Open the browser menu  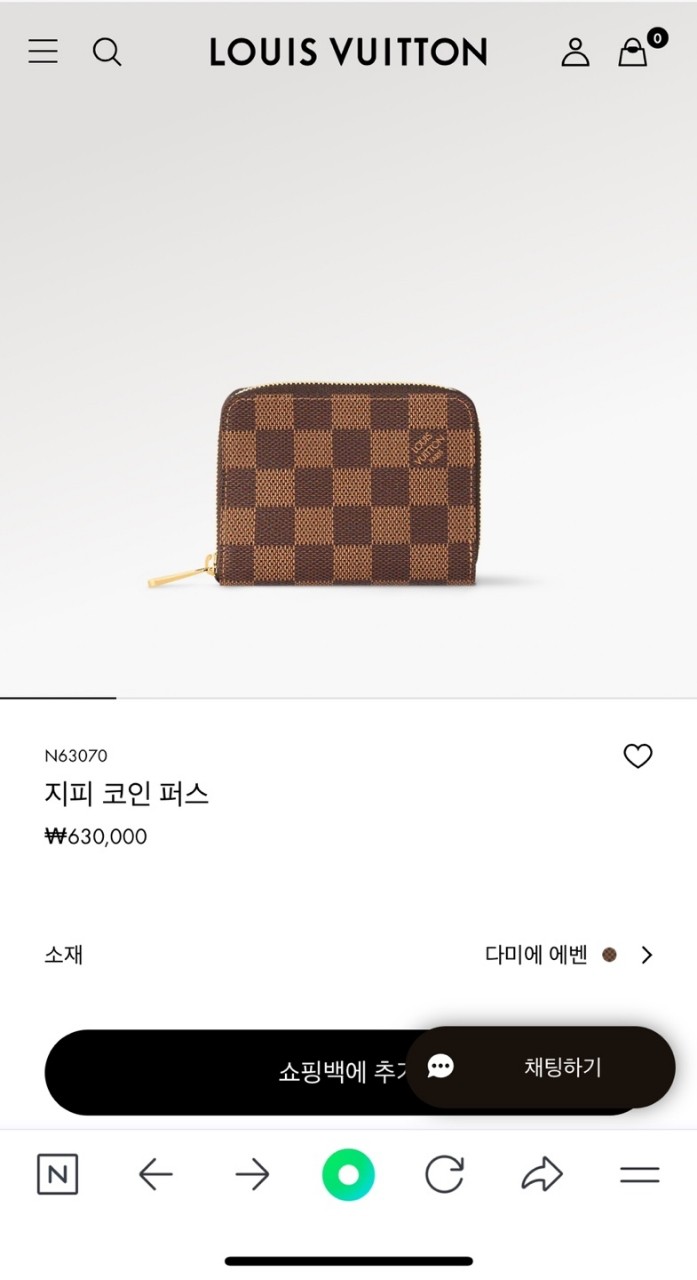click(639, 1175)
